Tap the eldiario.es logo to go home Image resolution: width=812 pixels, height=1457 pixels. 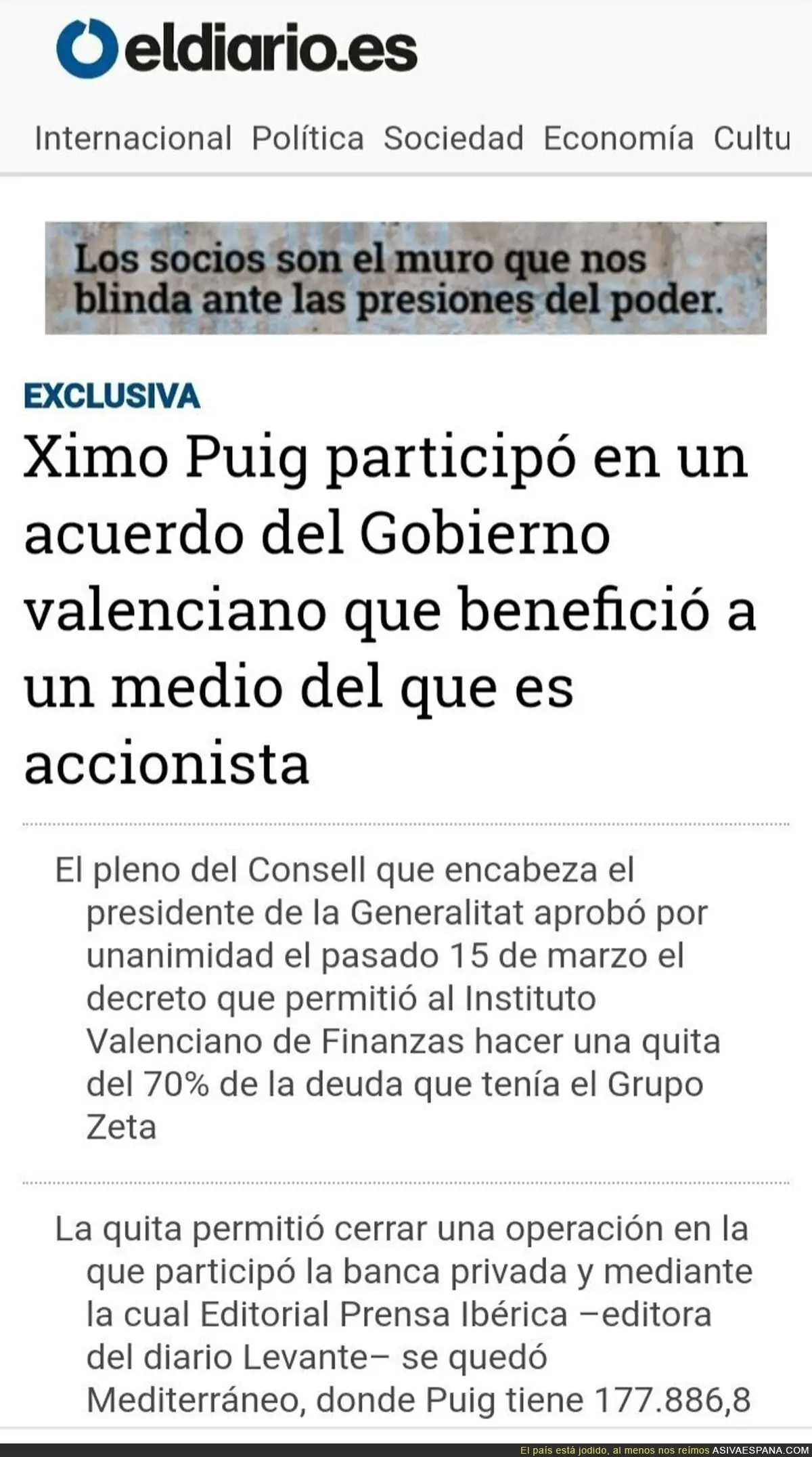(x=237, y=50)
